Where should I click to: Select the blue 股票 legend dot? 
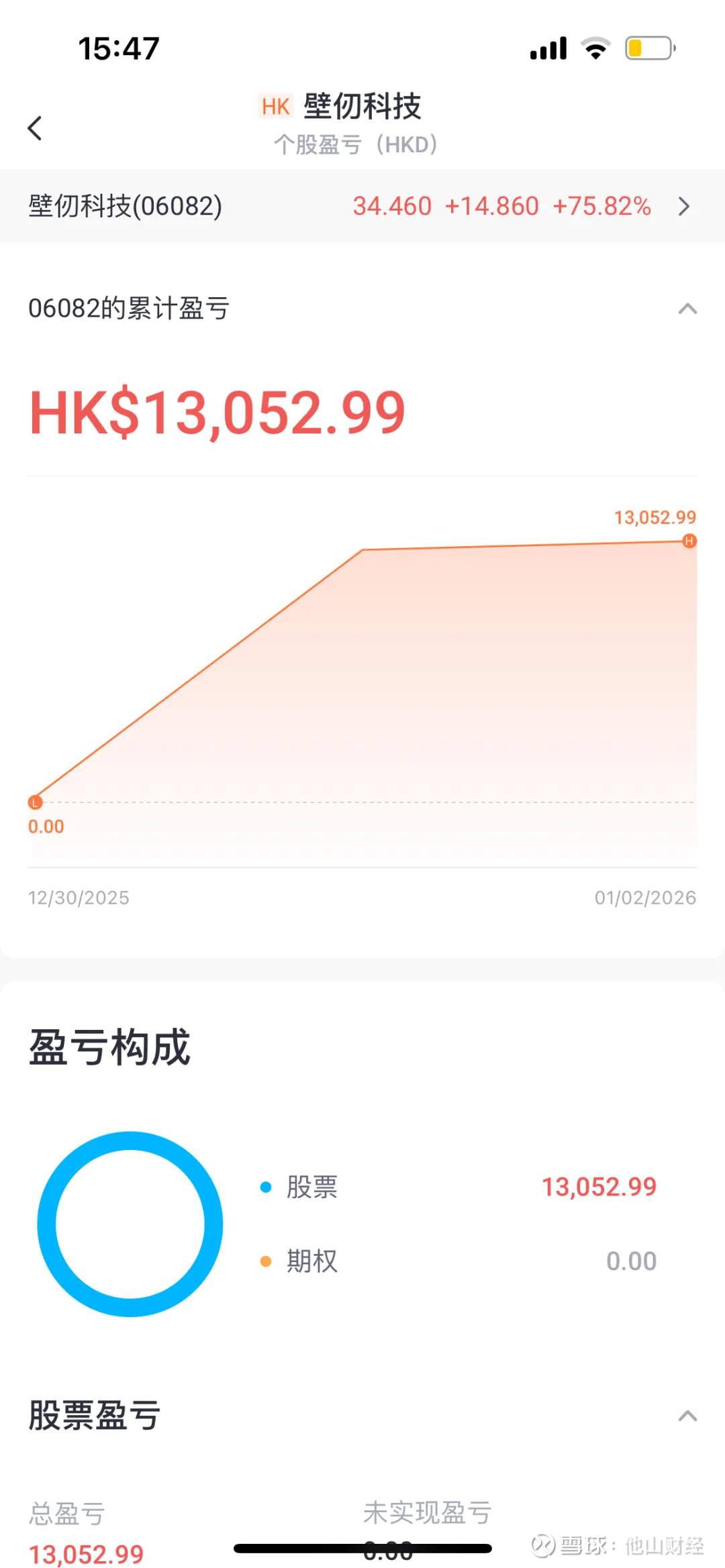tap(266, 1186)
